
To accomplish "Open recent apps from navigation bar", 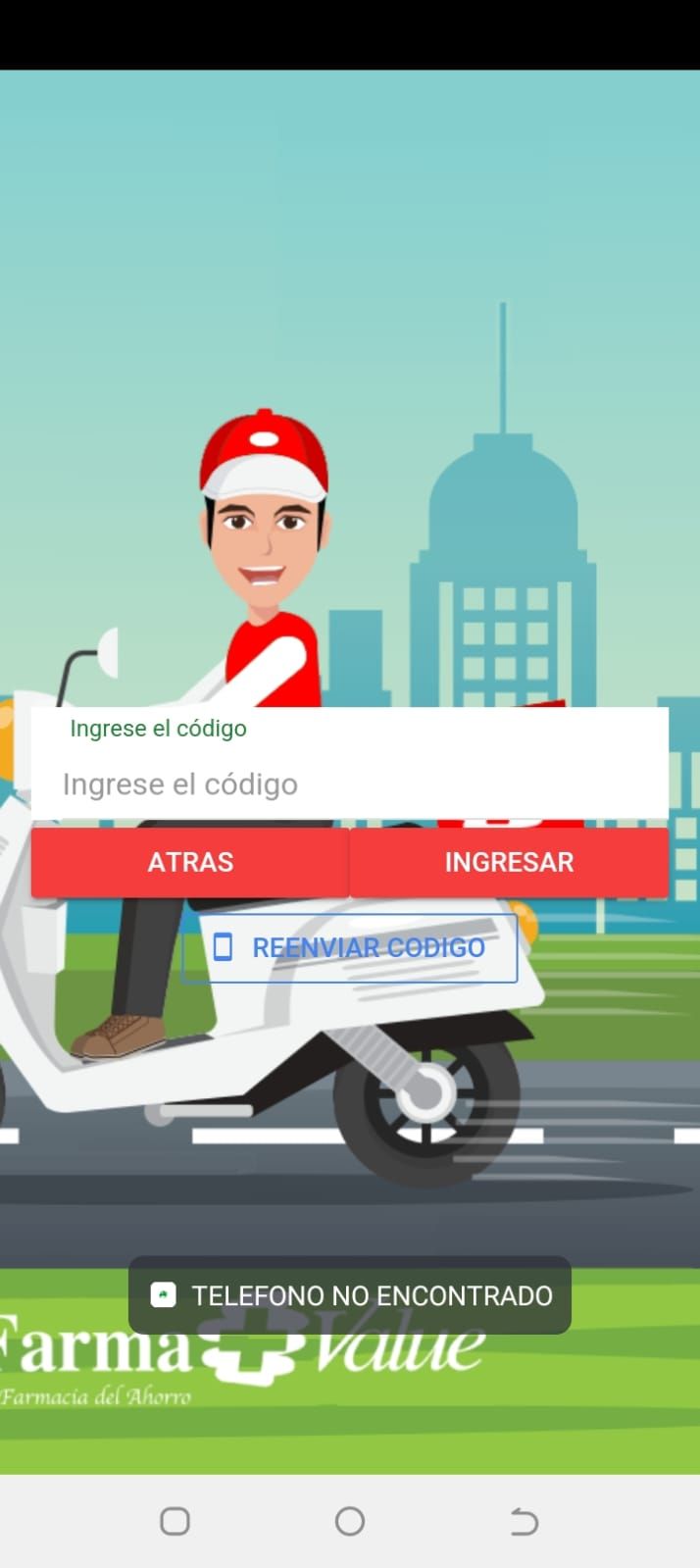I will click(x=175, y=1521).
